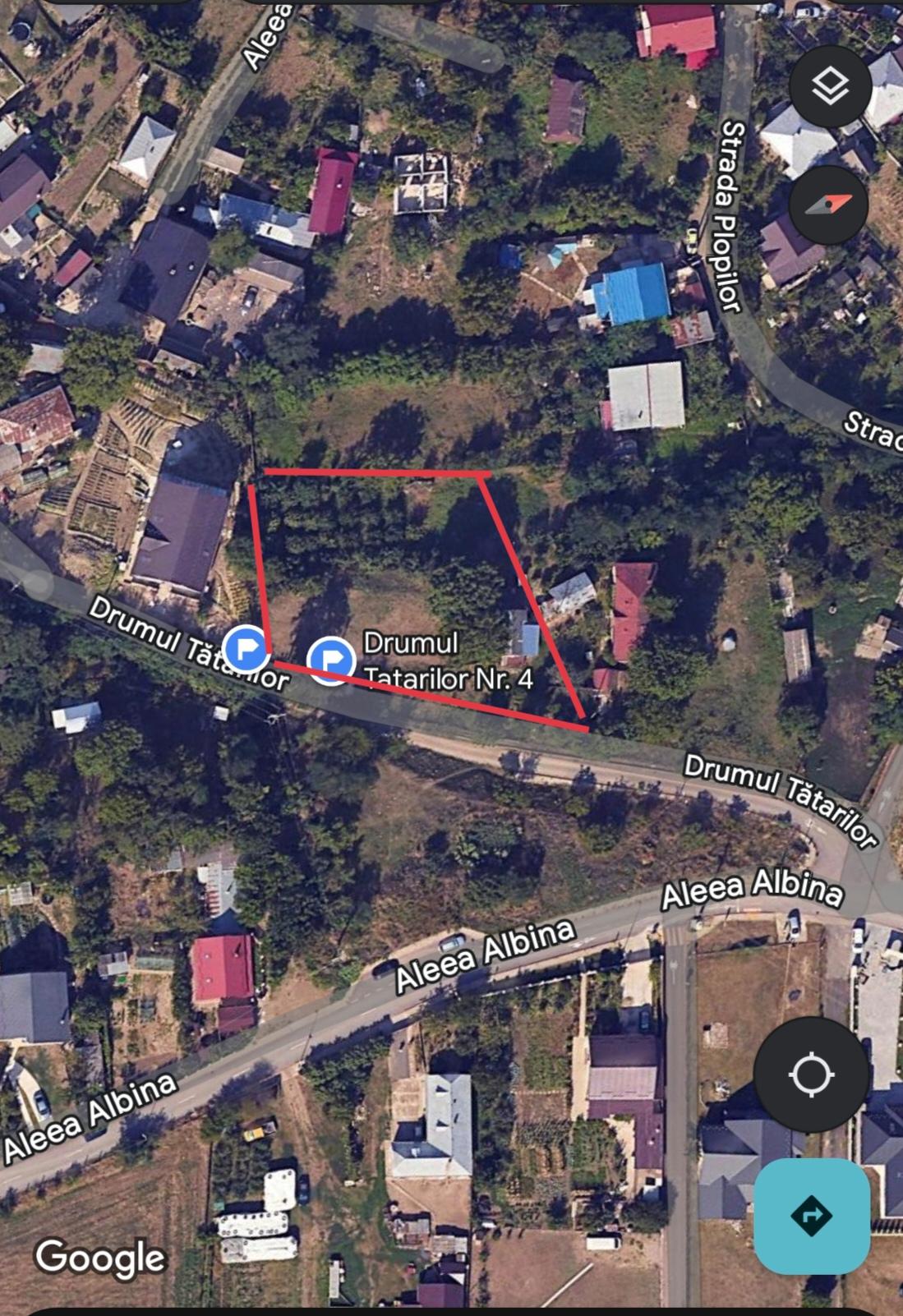This screenshot has width=903, height=1316.
Task: Tap the compass to reset north
Action: tap(828, 205)
